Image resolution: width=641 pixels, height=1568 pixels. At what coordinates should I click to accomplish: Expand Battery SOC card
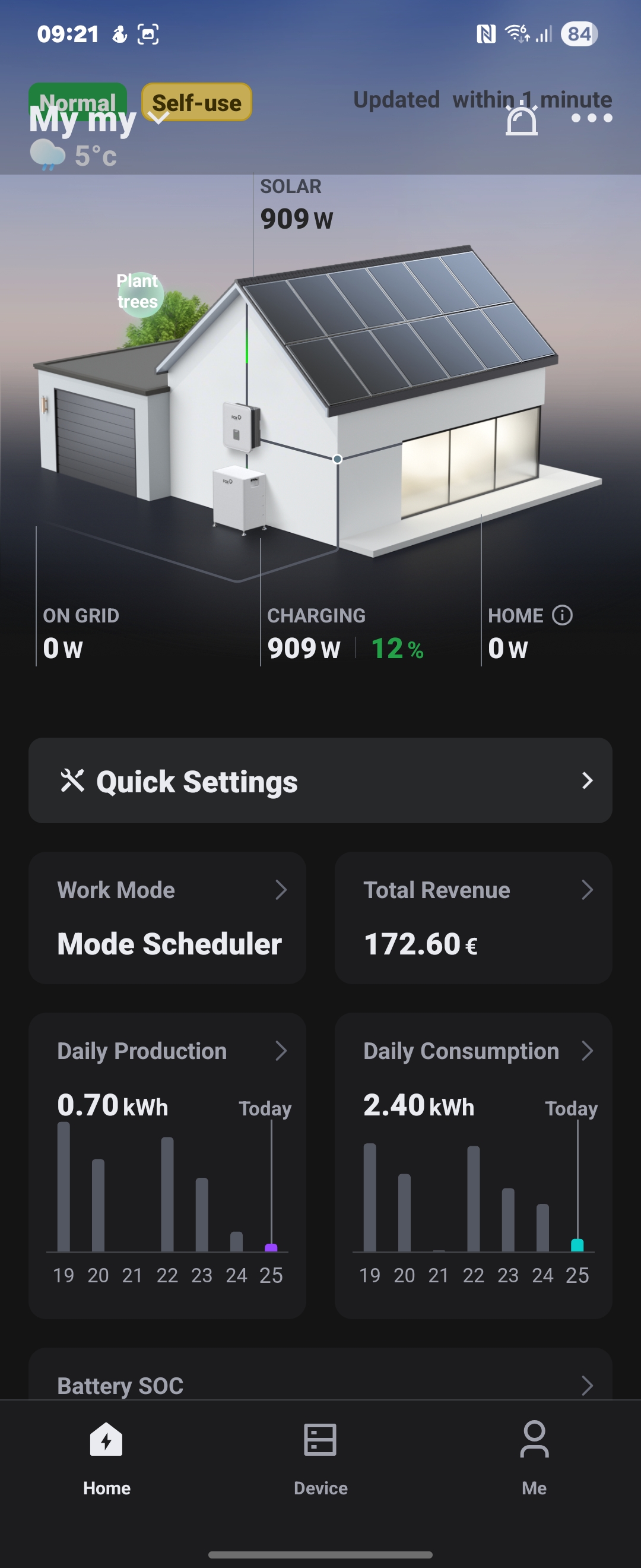(320, 1385)
